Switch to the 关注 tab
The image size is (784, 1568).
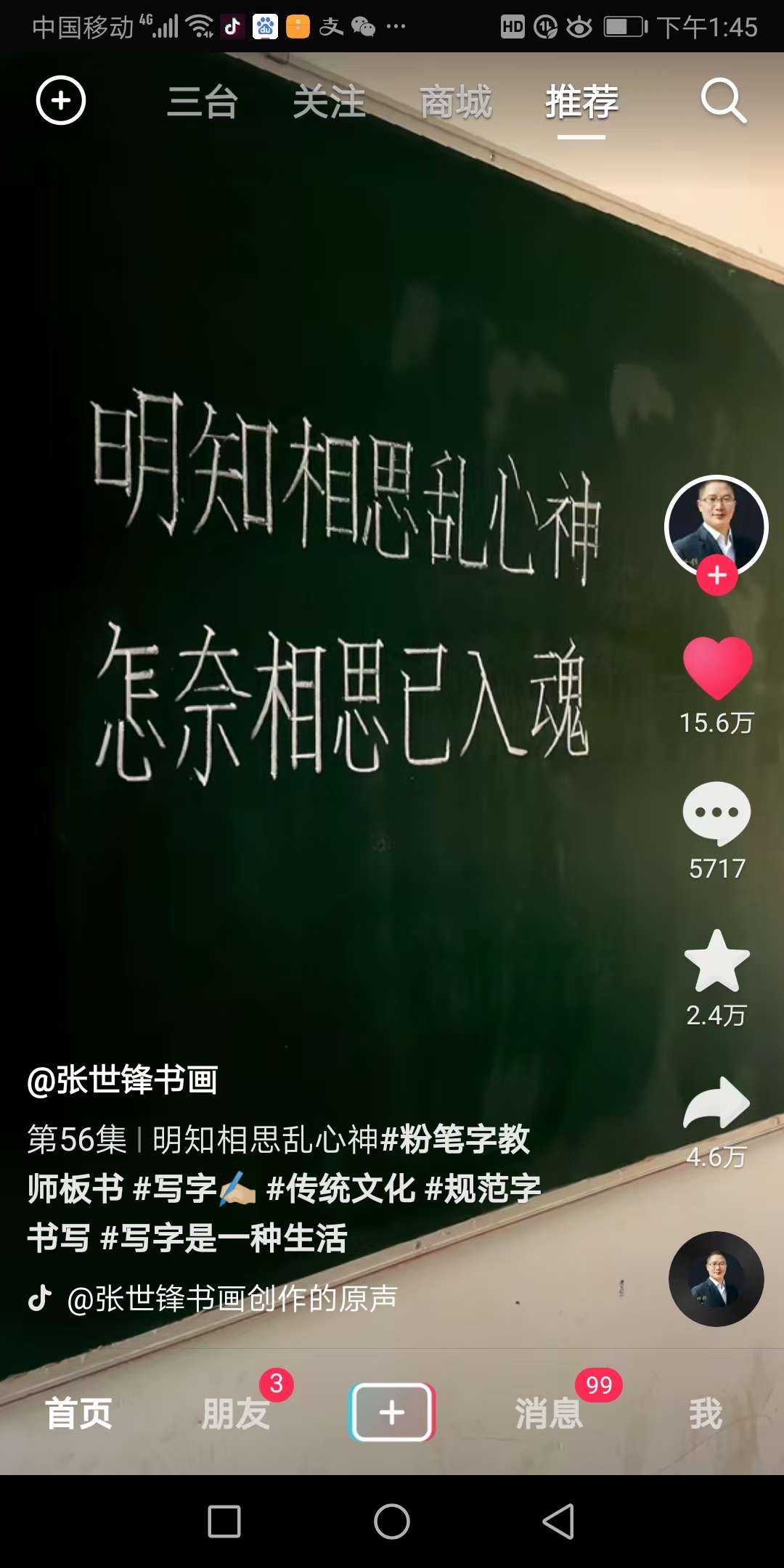pyautogui.click(x=329, y=102)
